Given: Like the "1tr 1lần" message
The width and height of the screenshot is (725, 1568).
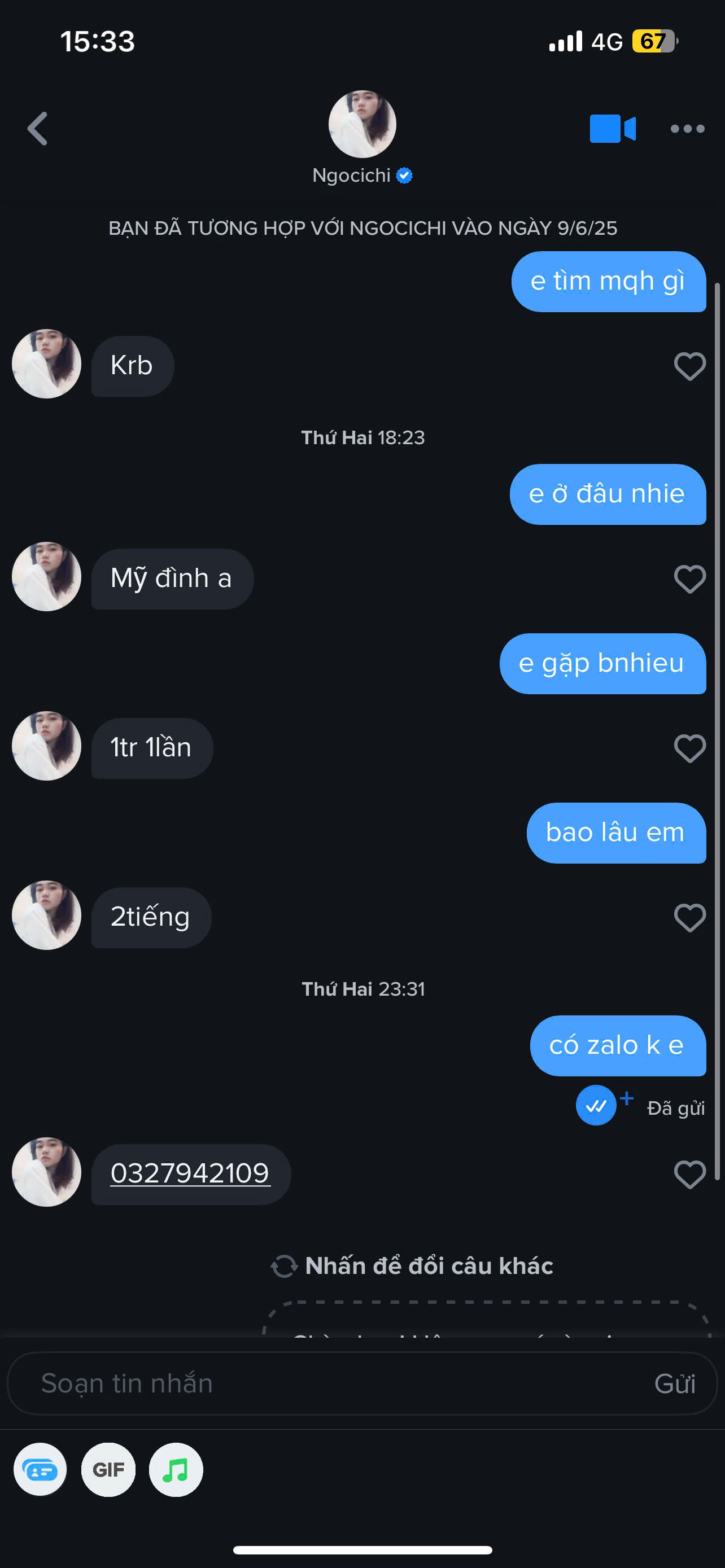Looking at the screenshot, I should coord(689,748).
